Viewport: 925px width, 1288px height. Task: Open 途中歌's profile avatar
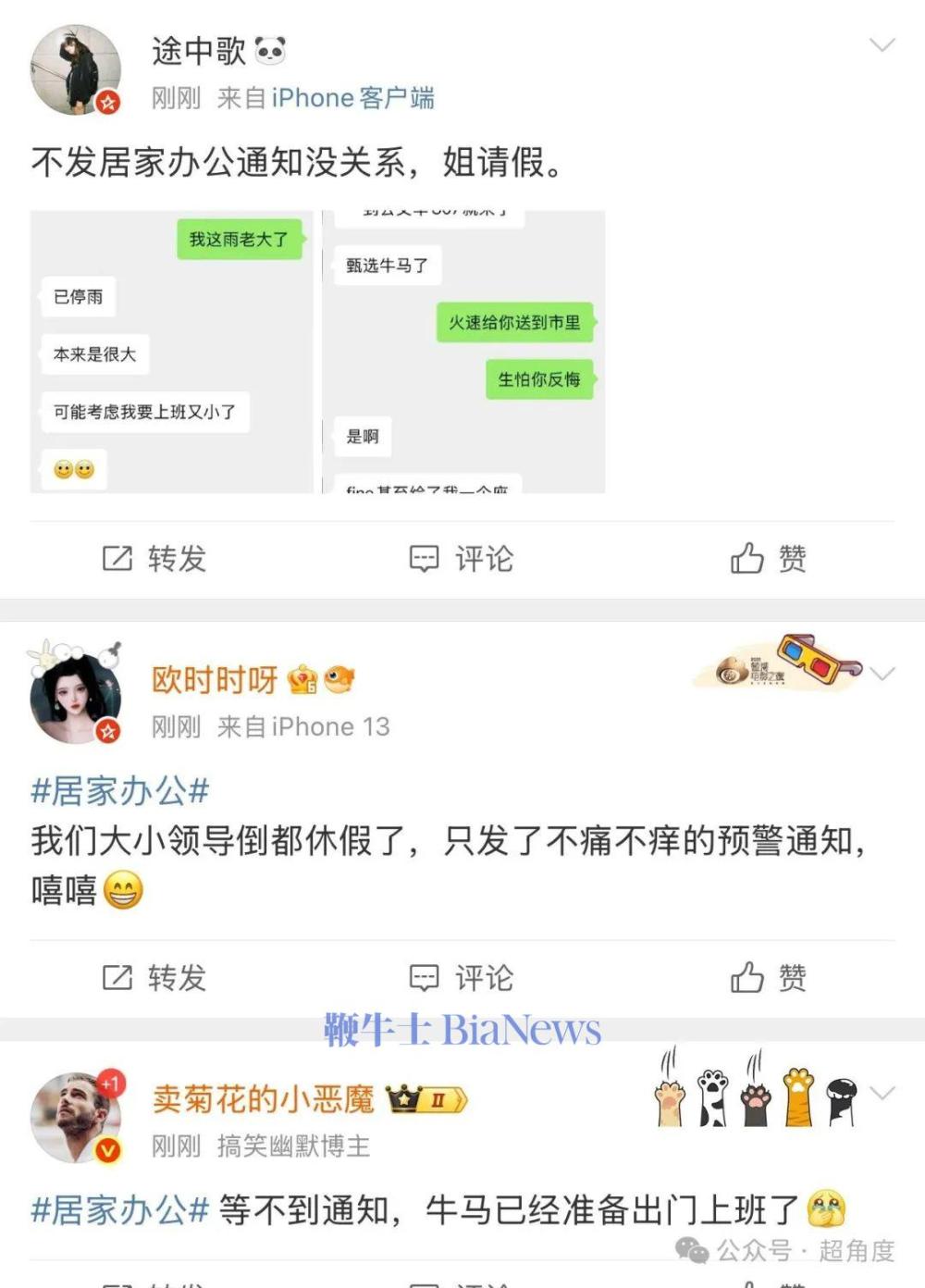76,70
